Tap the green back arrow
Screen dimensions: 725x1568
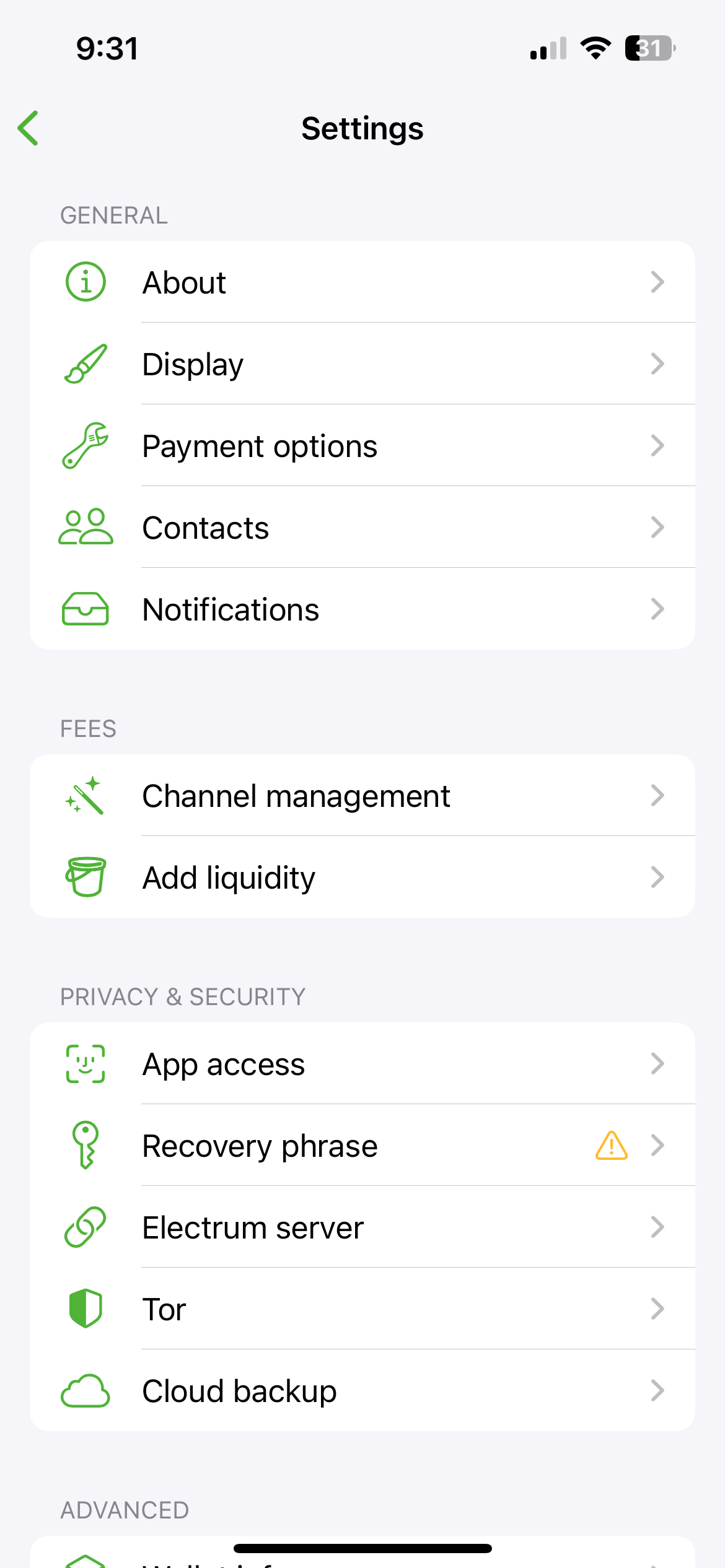28,128
